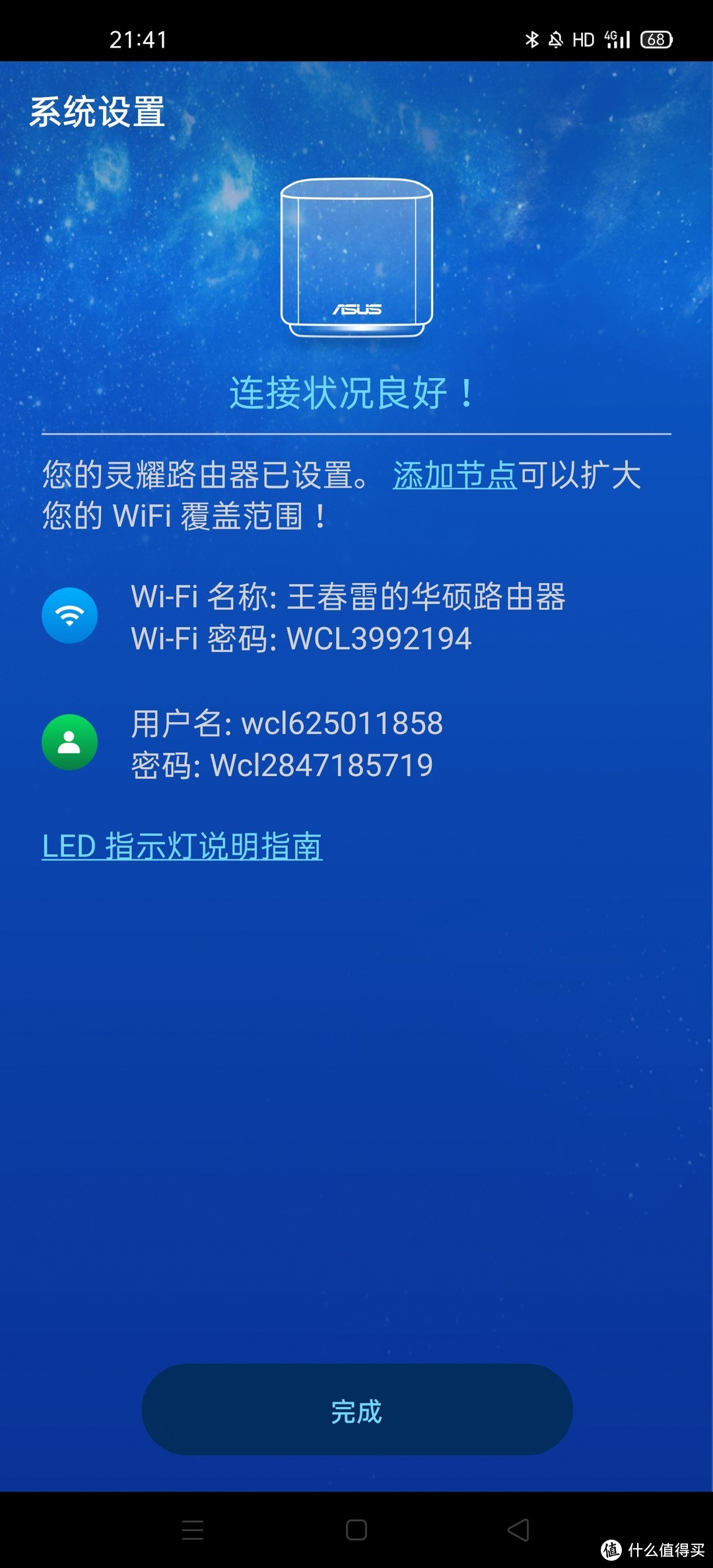The image size is (713, 1568).
Task: Tap the Wi-Fi 名称 router name text
Action: pyautogui.click(x=351, y=596)
